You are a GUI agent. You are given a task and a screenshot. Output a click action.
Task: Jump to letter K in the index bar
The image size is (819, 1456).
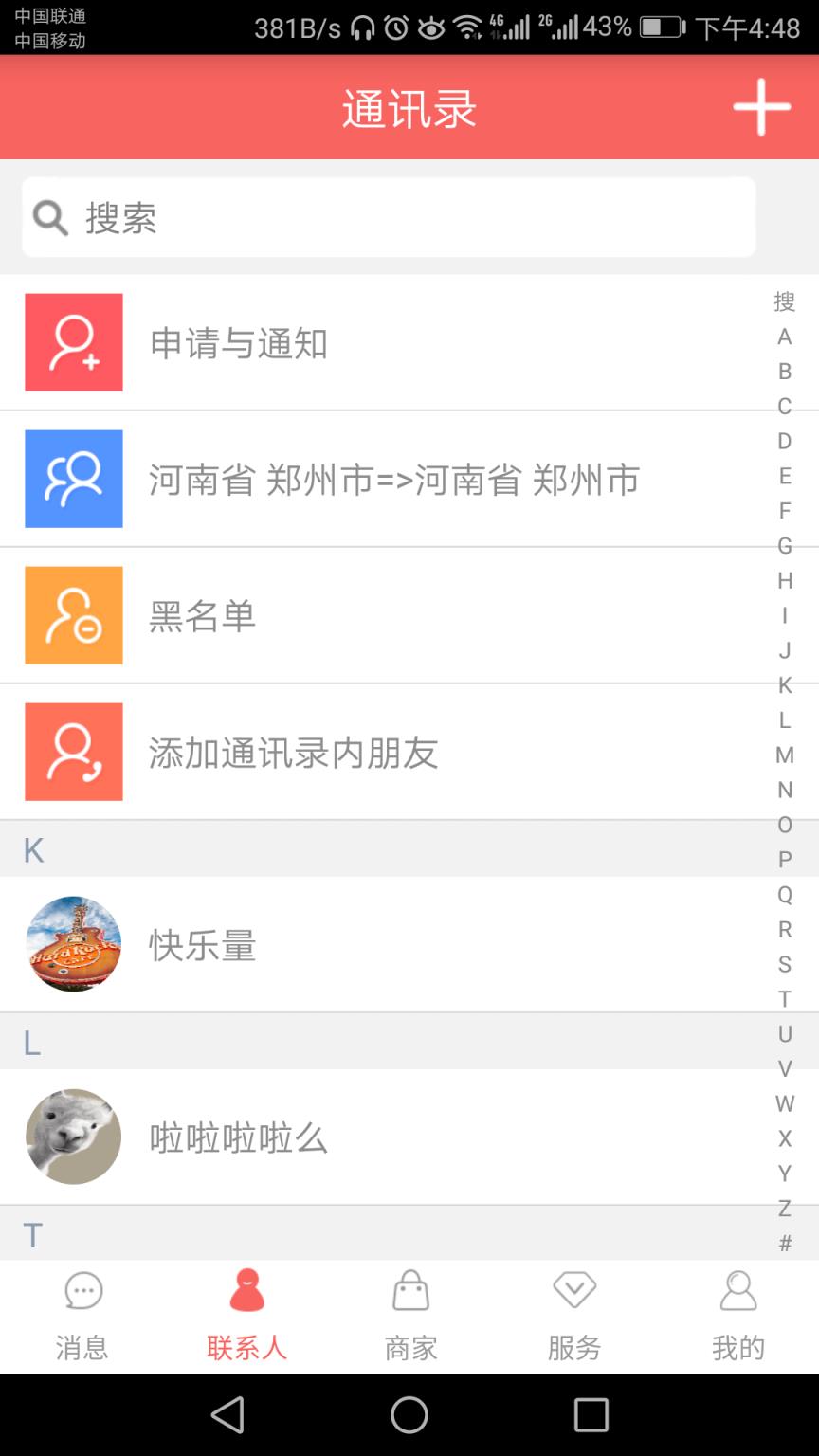point(784,684)
